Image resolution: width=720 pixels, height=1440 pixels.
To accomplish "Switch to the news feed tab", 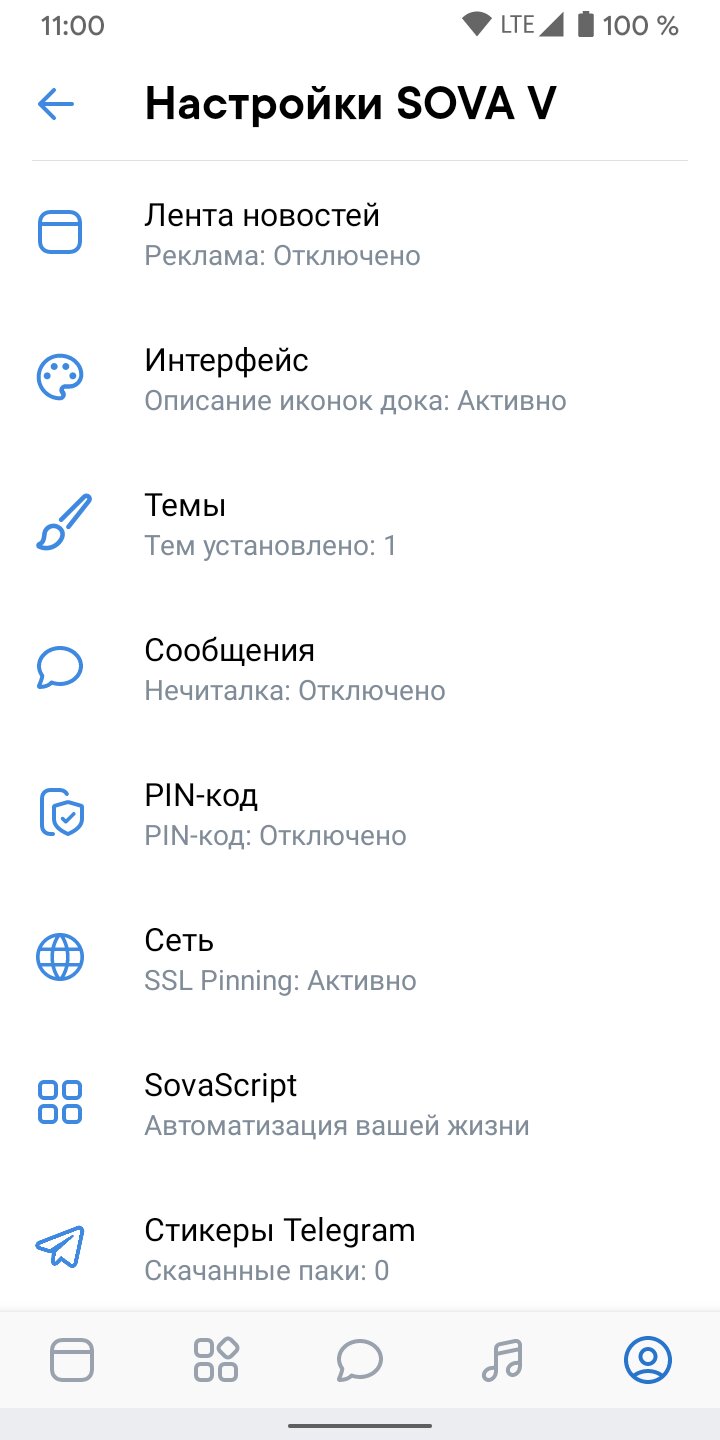I will [72, 1360].
